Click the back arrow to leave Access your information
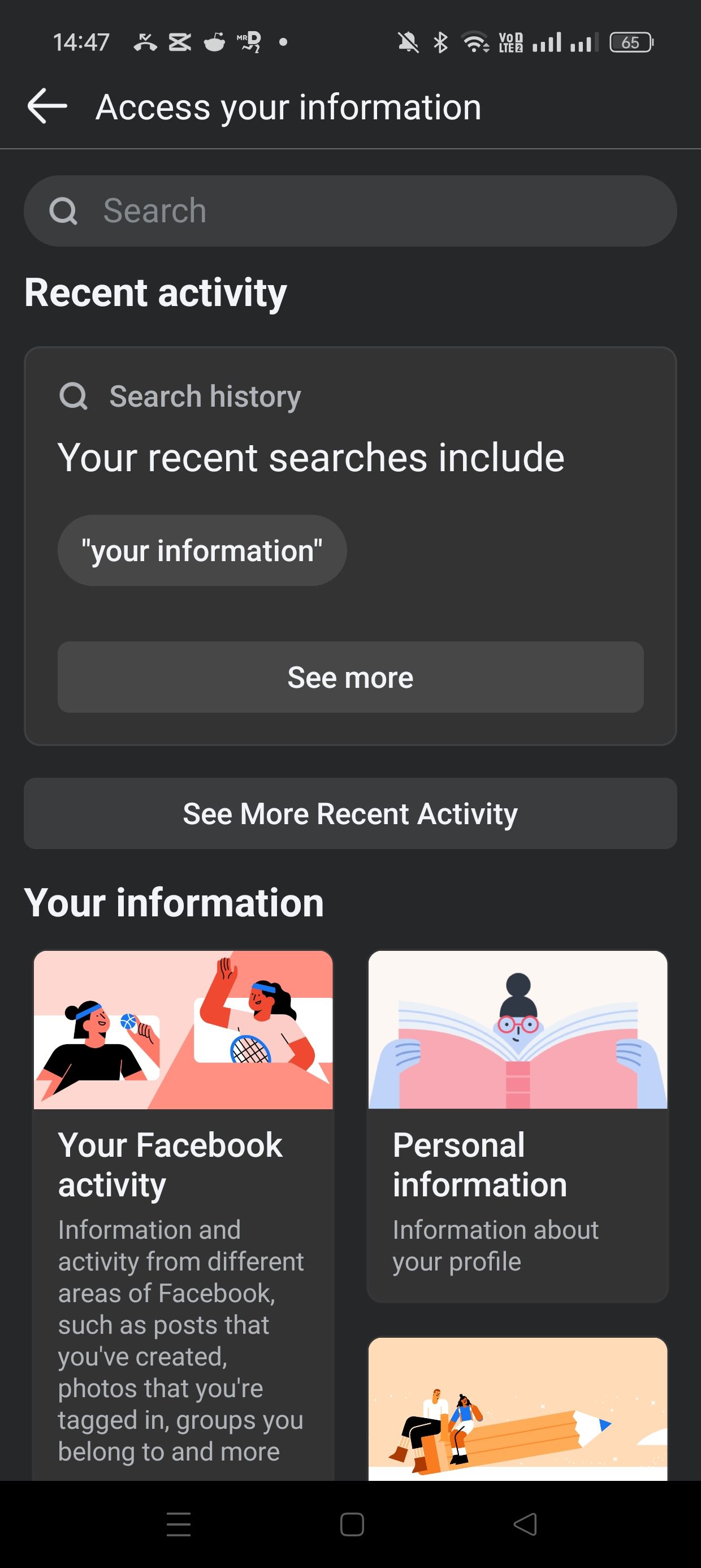 pos(47,105)
